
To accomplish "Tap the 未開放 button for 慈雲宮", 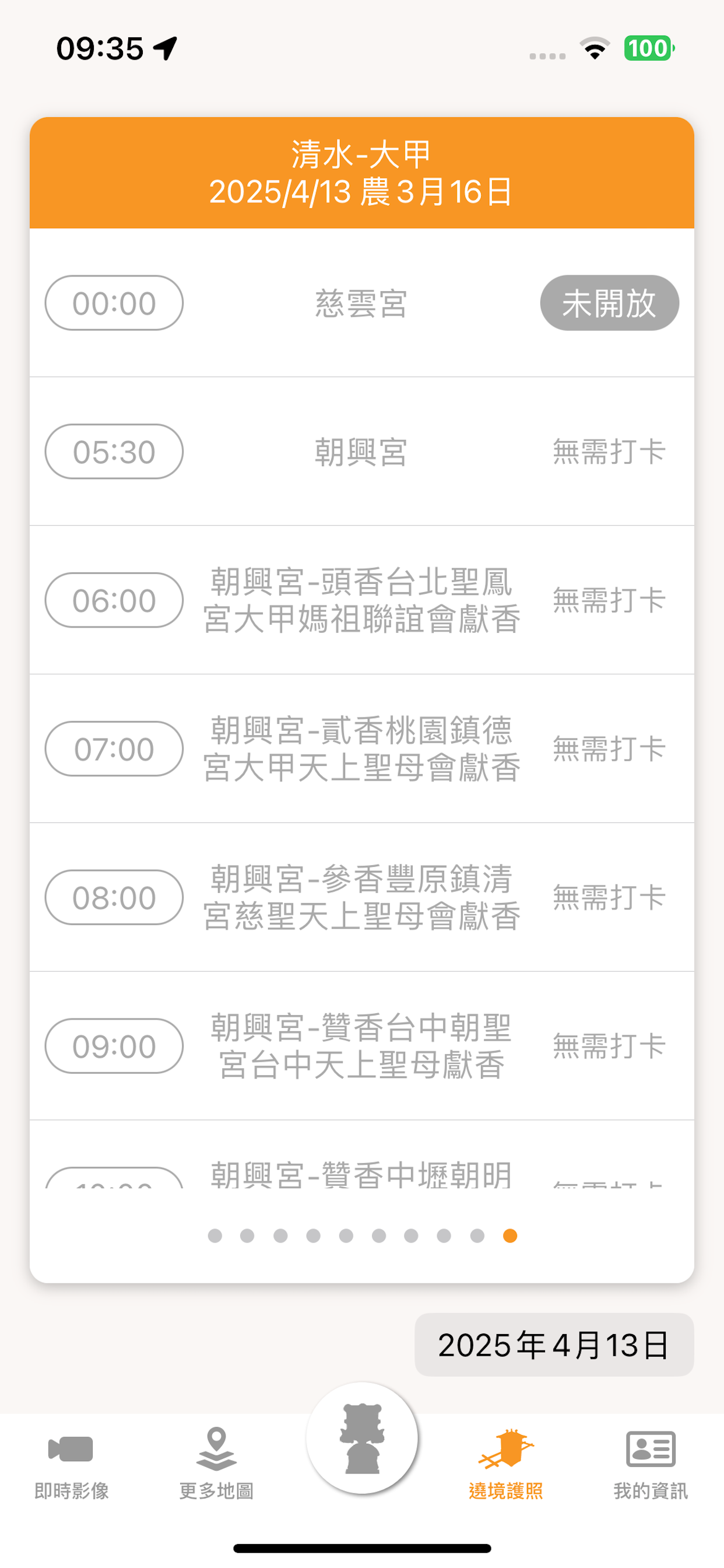I will 609,303.
